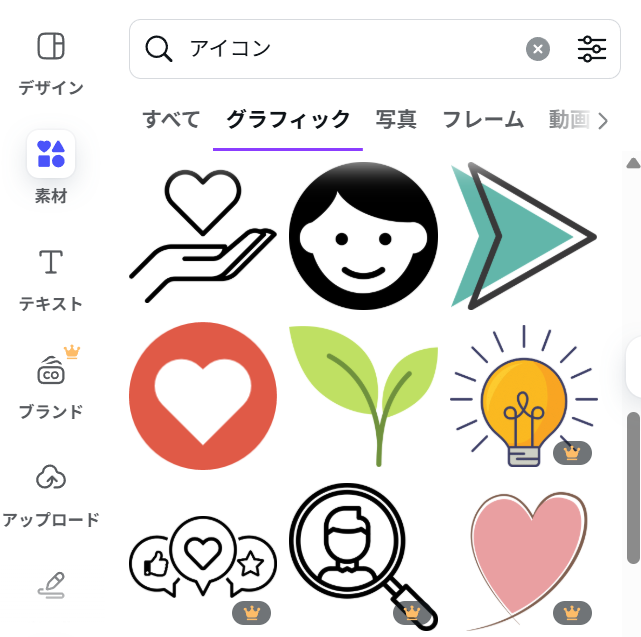Image resolution: width=641 pixels, height=637 pixels.
Task: Show more tabs with the right arrow
Action: 602,122
